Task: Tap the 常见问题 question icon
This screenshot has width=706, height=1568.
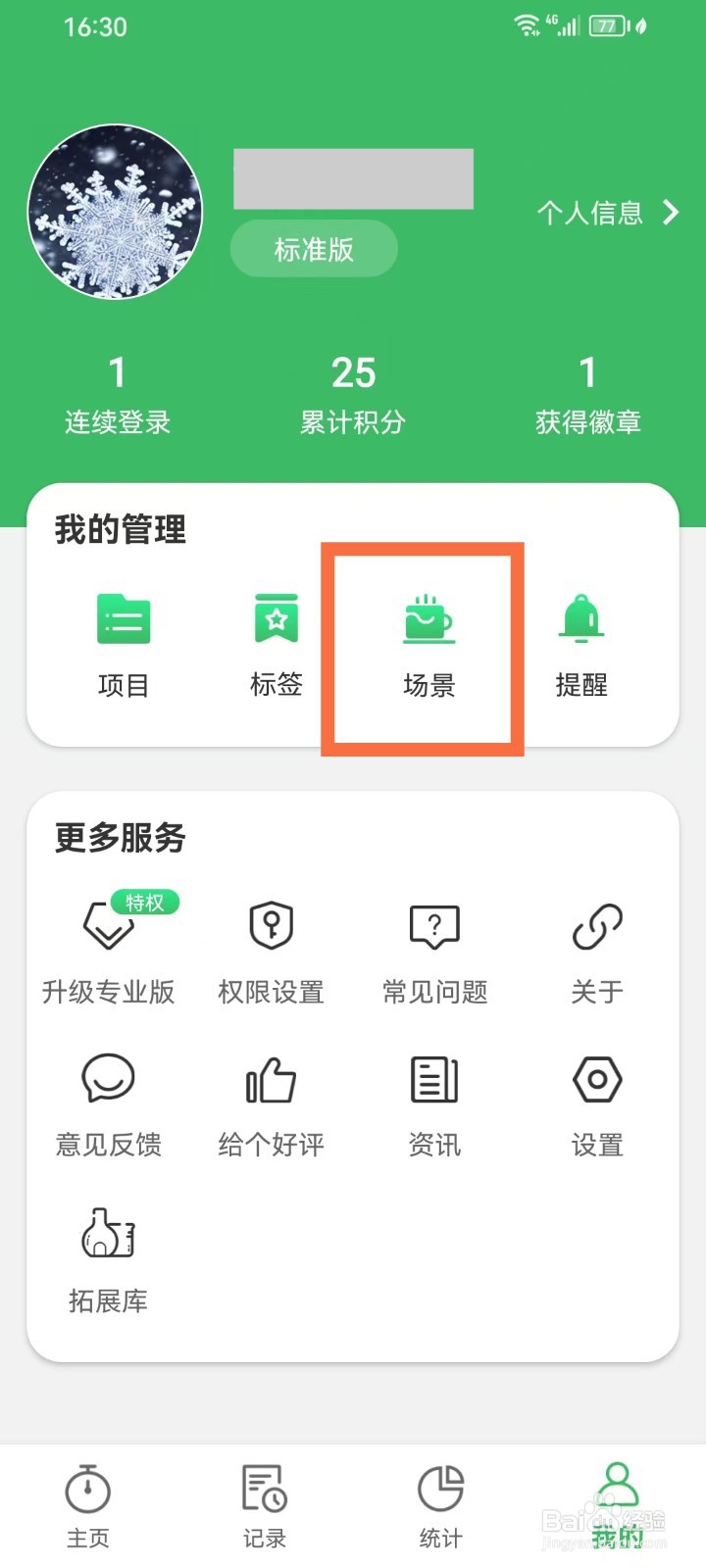Action: 433,925
